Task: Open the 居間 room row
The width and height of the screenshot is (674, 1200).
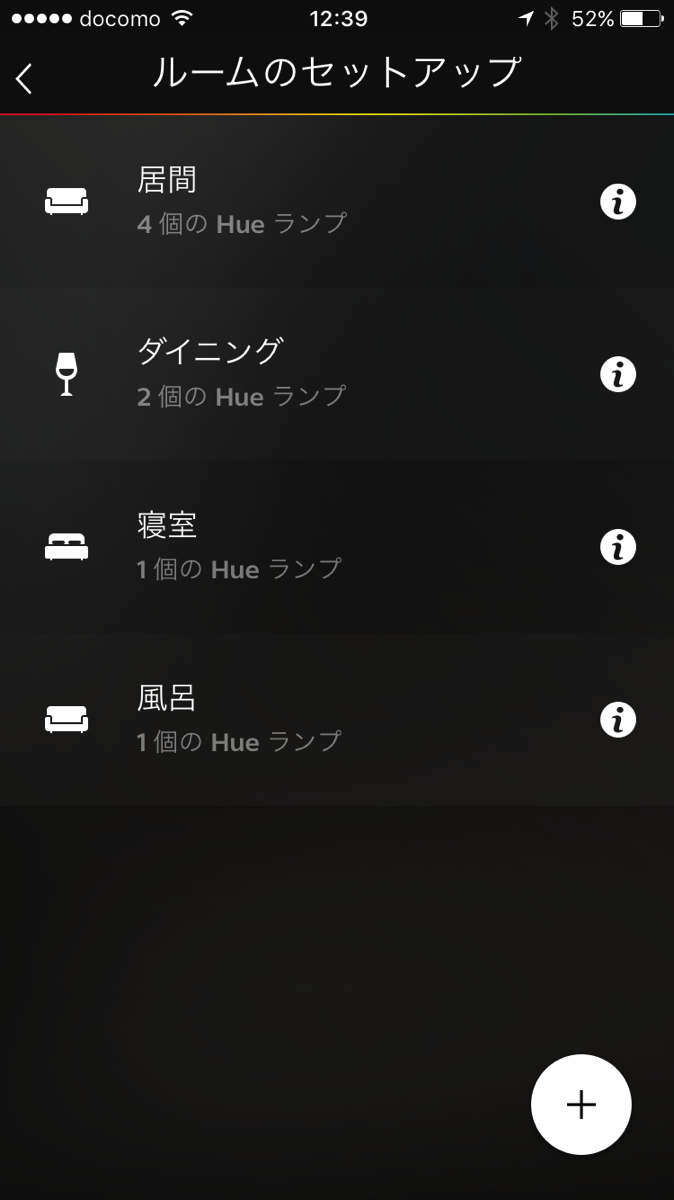Action: coord(300,202)
